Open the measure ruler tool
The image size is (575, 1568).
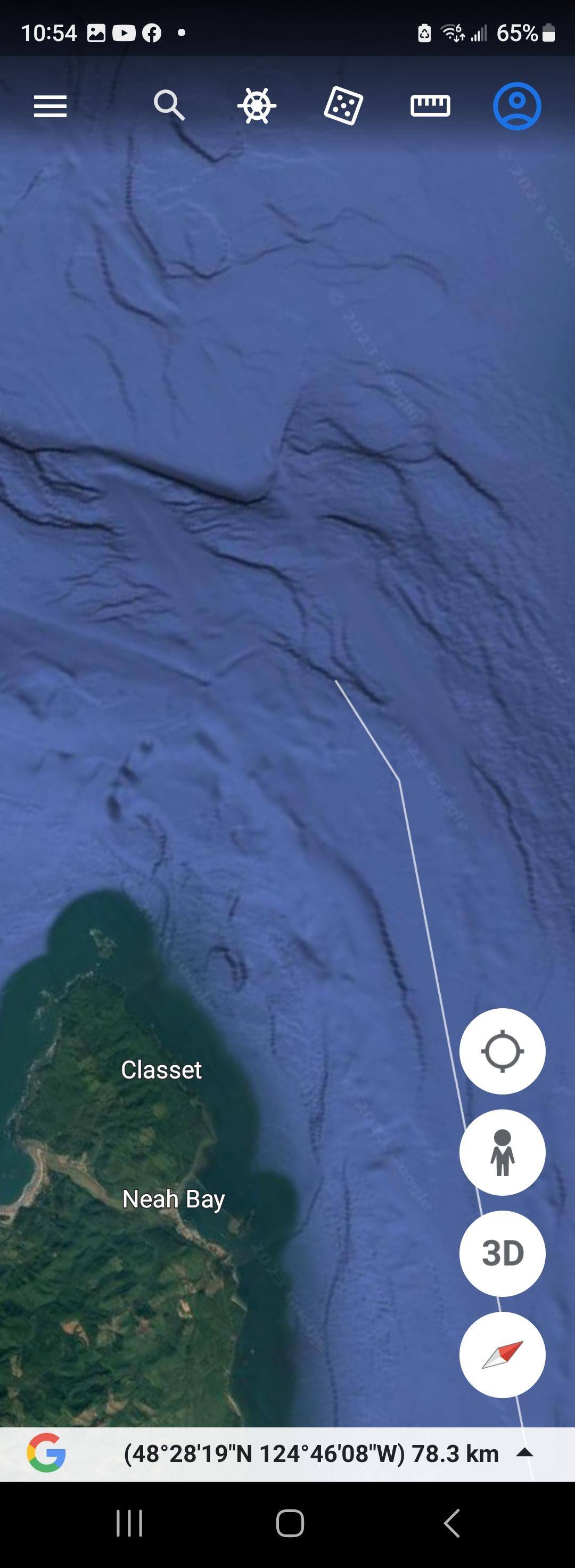click(430, 106)
